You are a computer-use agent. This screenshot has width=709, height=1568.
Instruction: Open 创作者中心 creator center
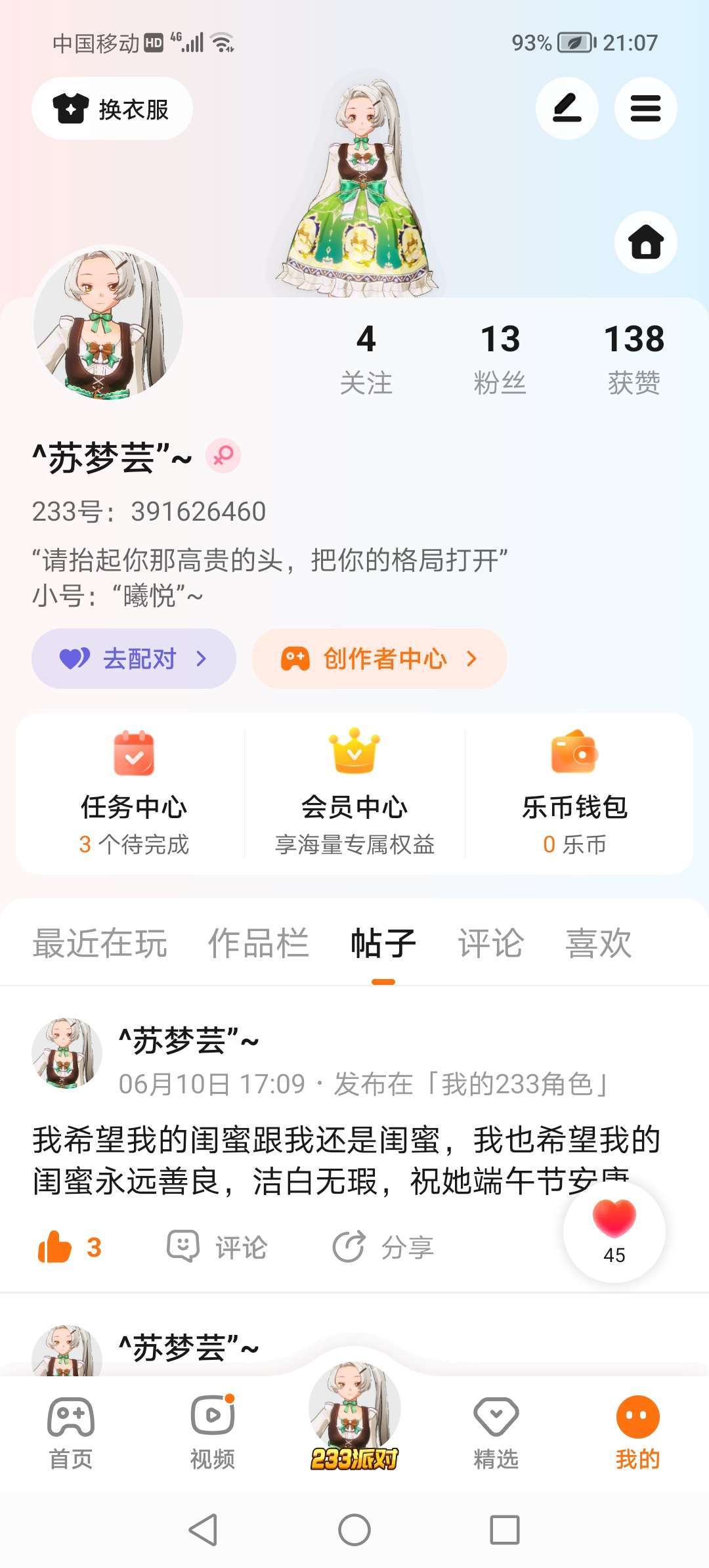379,659
